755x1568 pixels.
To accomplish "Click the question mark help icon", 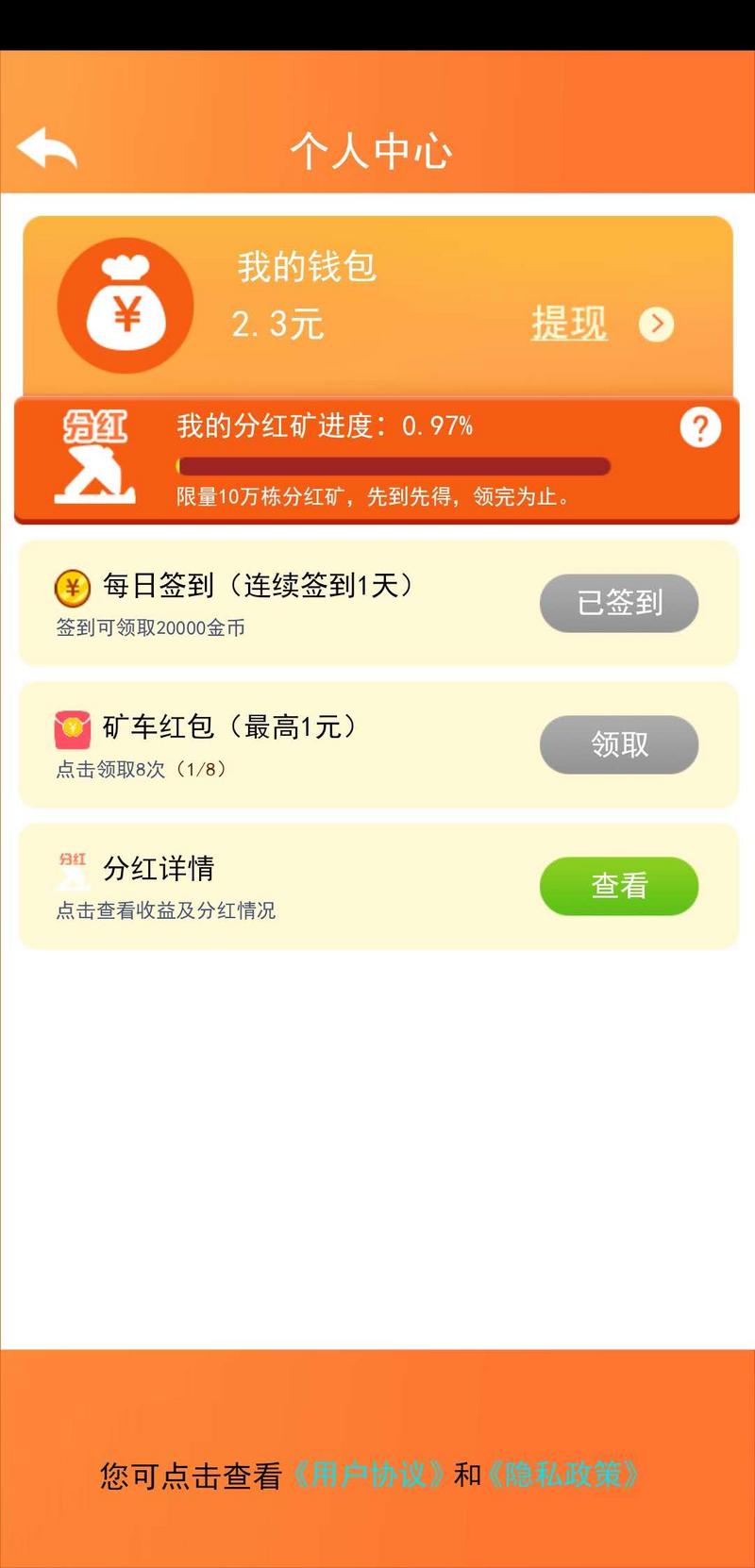I will (699, 427).
